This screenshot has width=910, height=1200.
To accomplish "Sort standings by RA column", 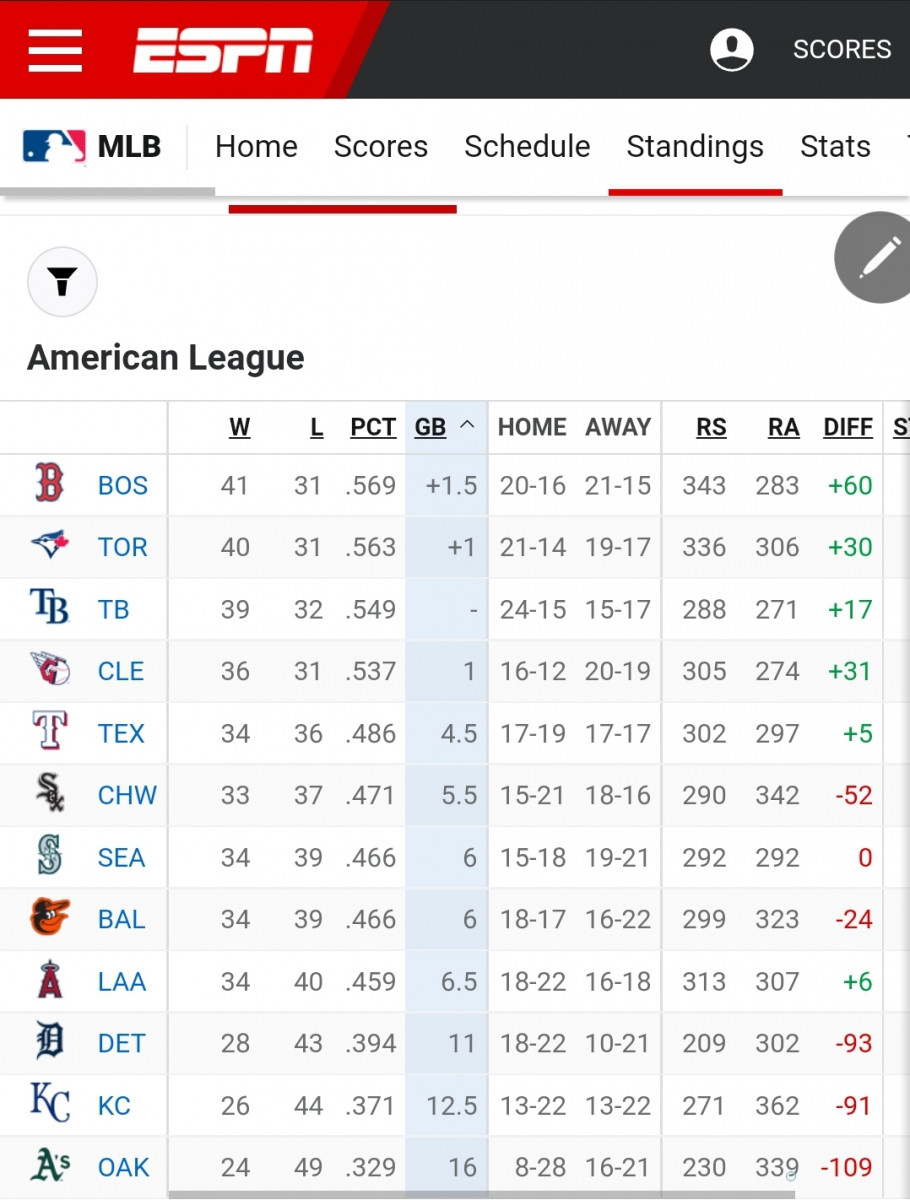I will click(783, 428).
